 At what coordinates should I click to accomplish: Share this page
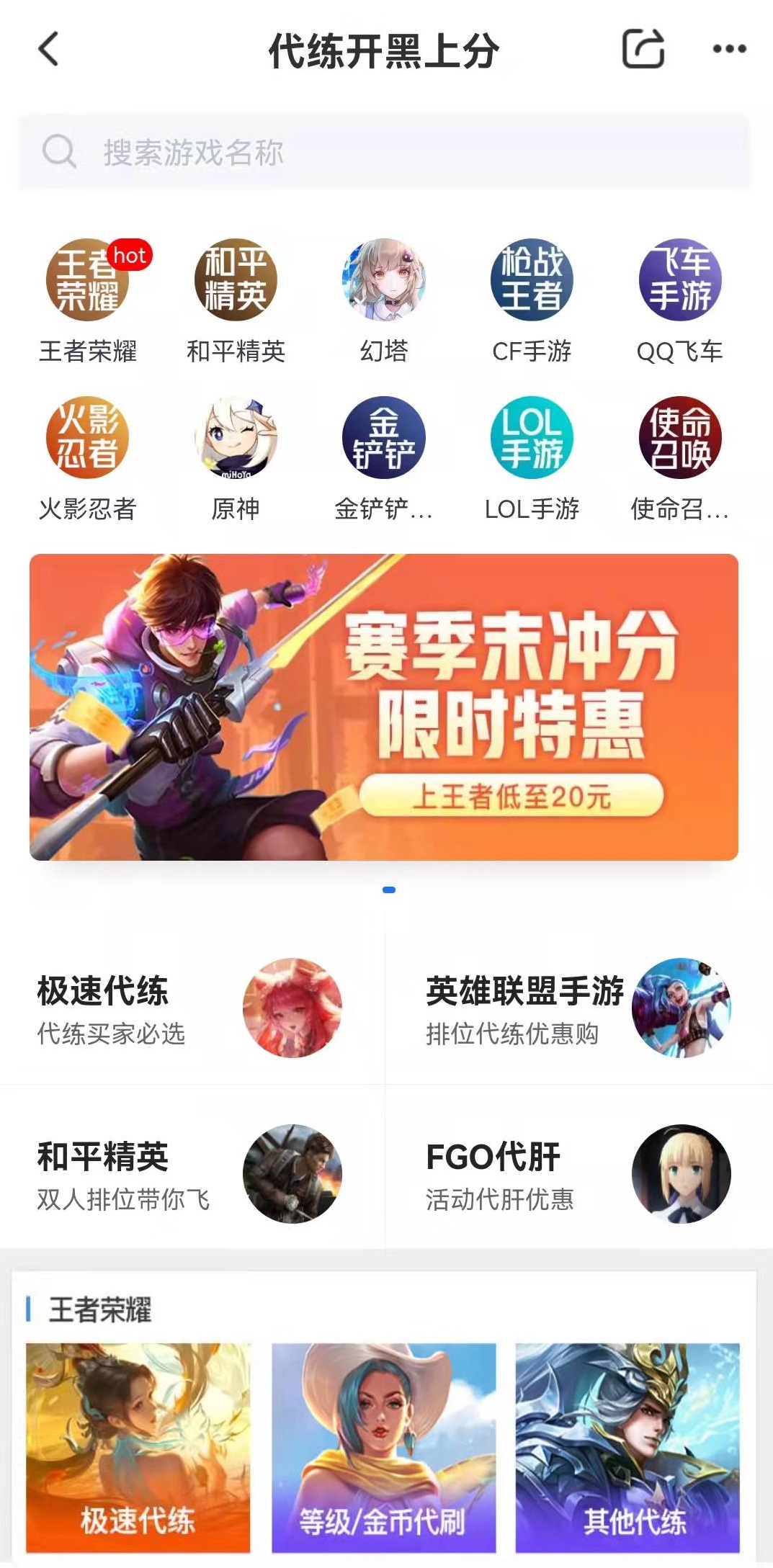(643, 50)
